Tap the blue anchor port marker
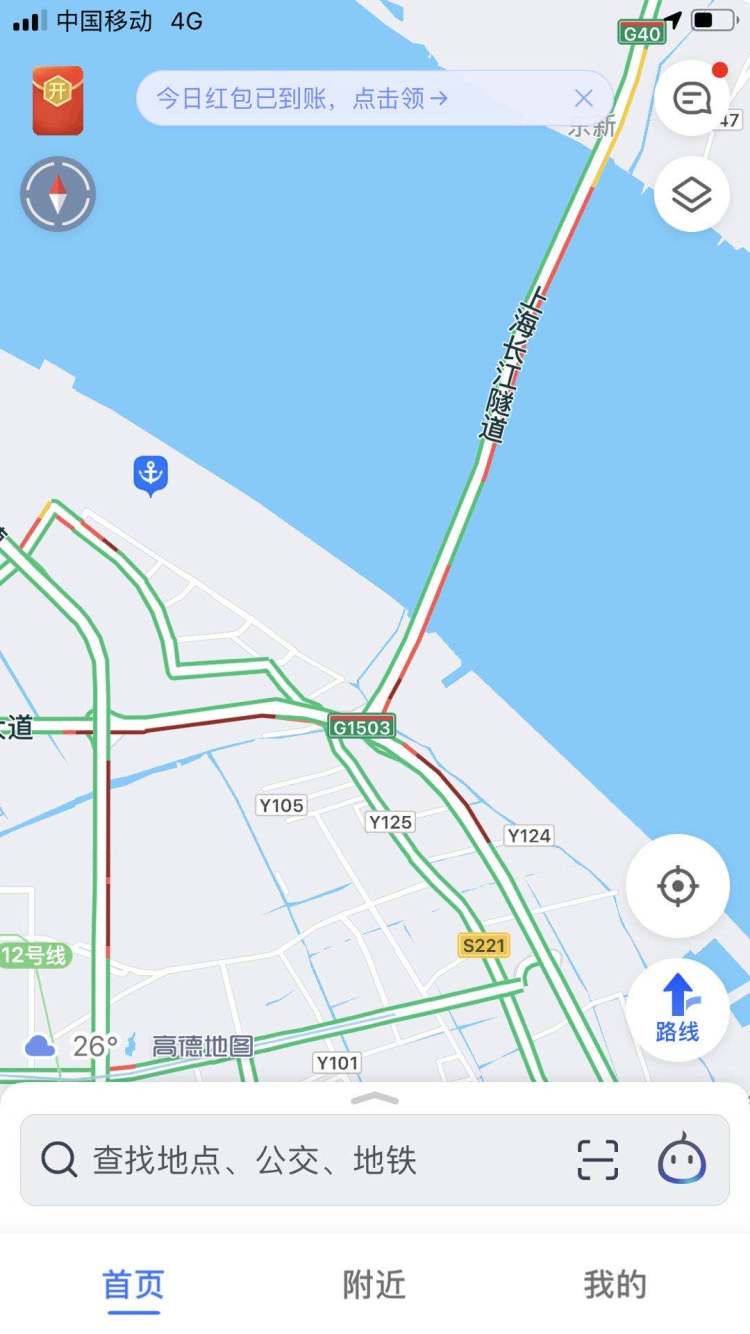750x1334 pixels. pos(151,475)
